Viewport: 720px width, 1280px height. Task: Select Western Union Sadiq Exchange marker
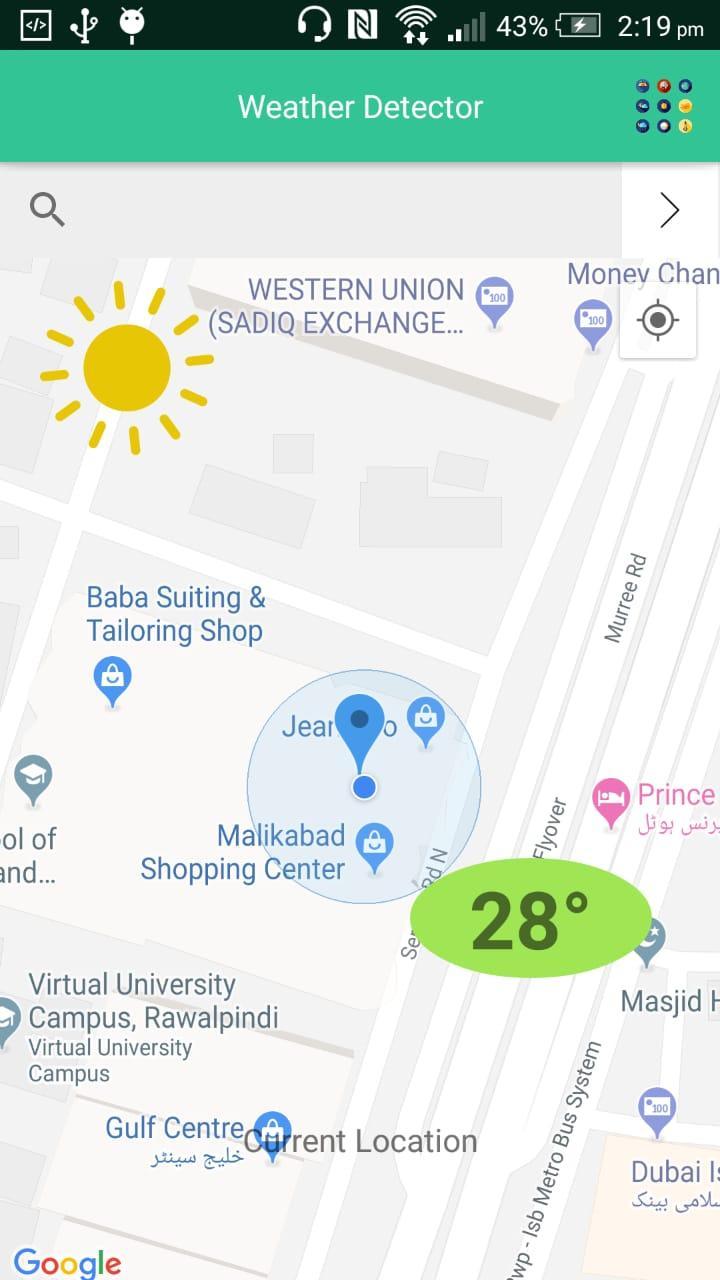(494, 299)
